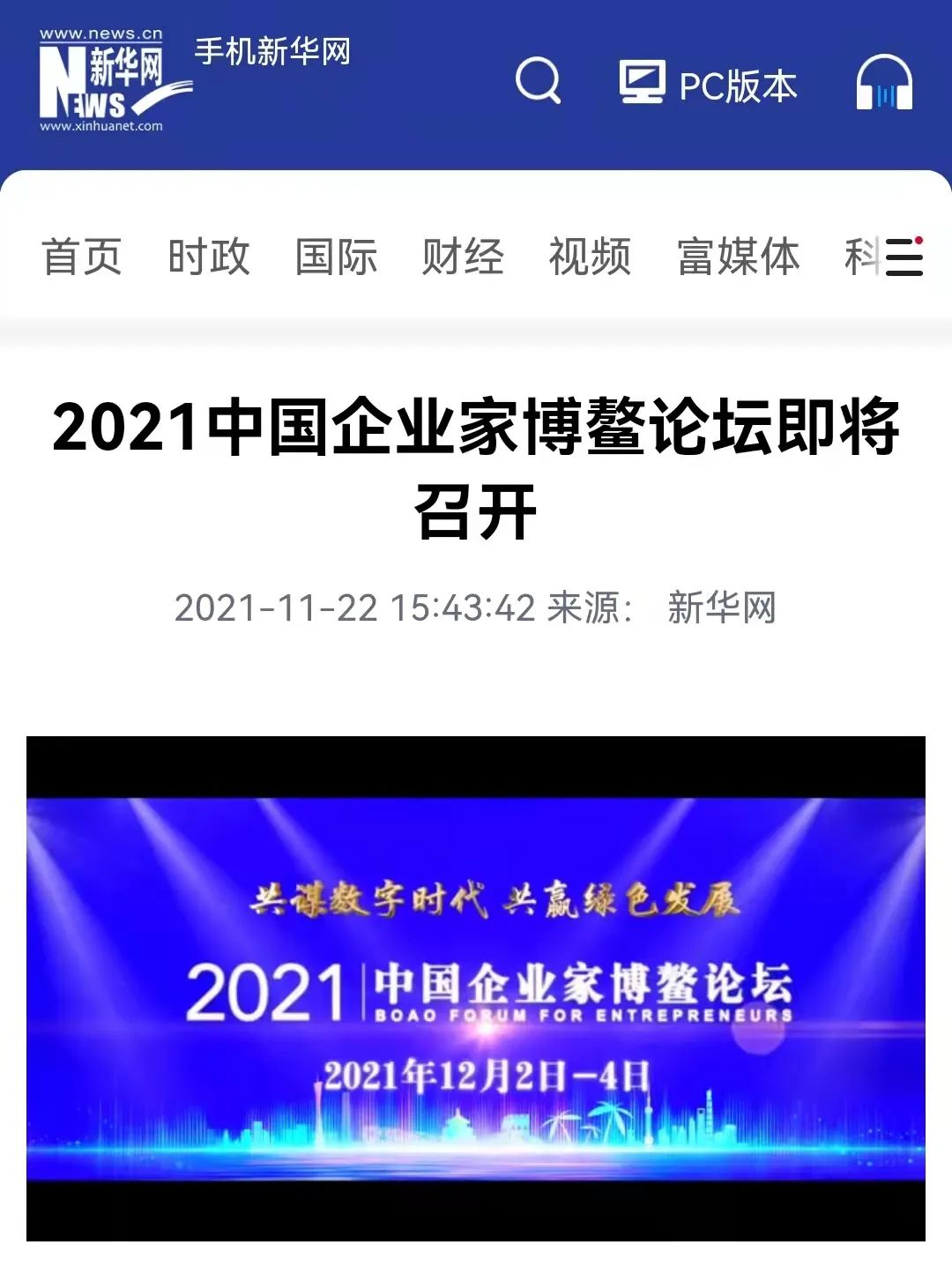Switch to the 国际 tab
Viewport: 952px width, 1267px height.
336,257
